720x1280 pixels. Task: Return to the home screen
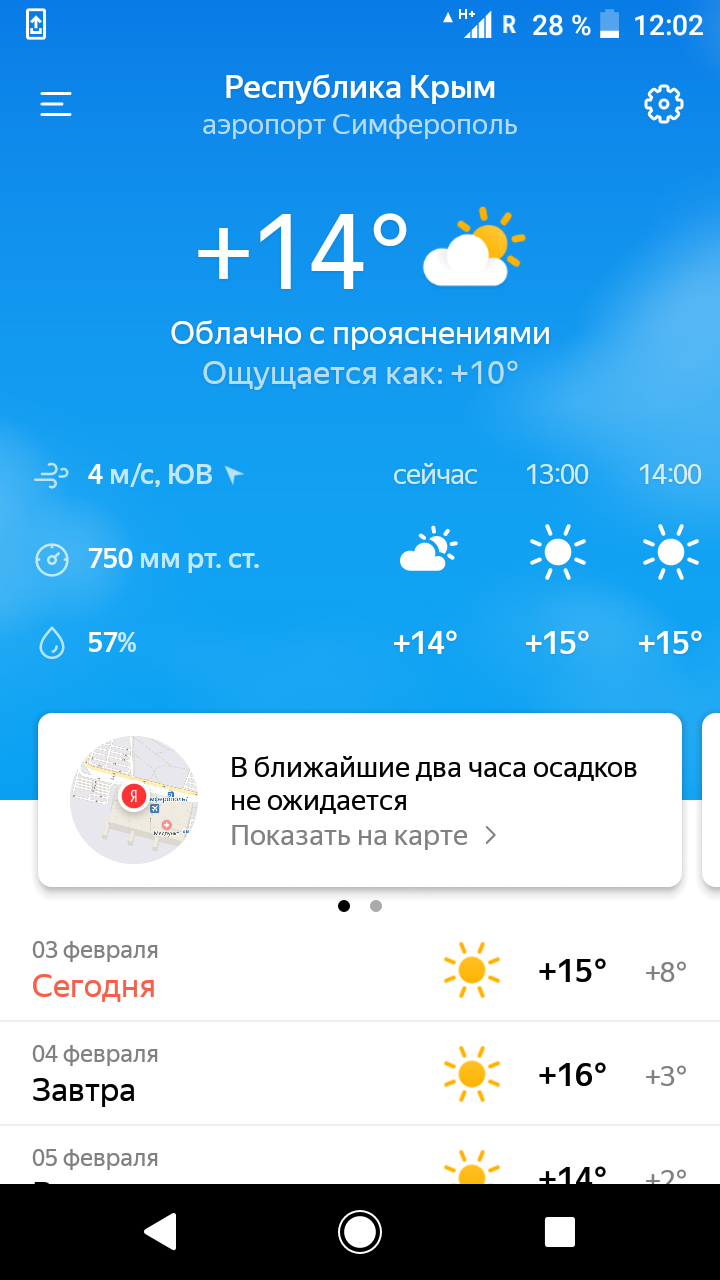click(360, 1232)
